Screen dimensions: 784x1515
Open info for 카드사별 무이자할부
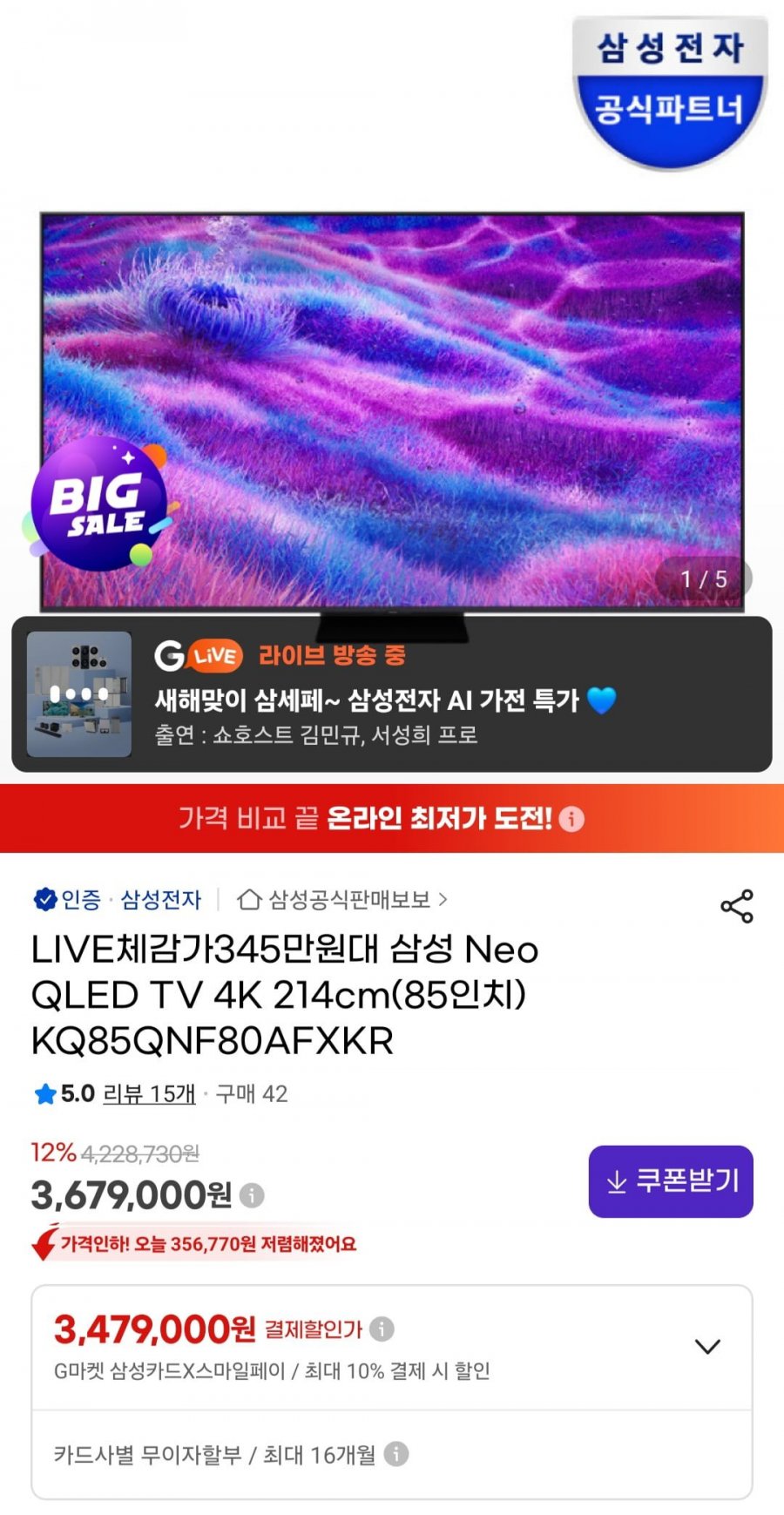tap(396, 1454)
